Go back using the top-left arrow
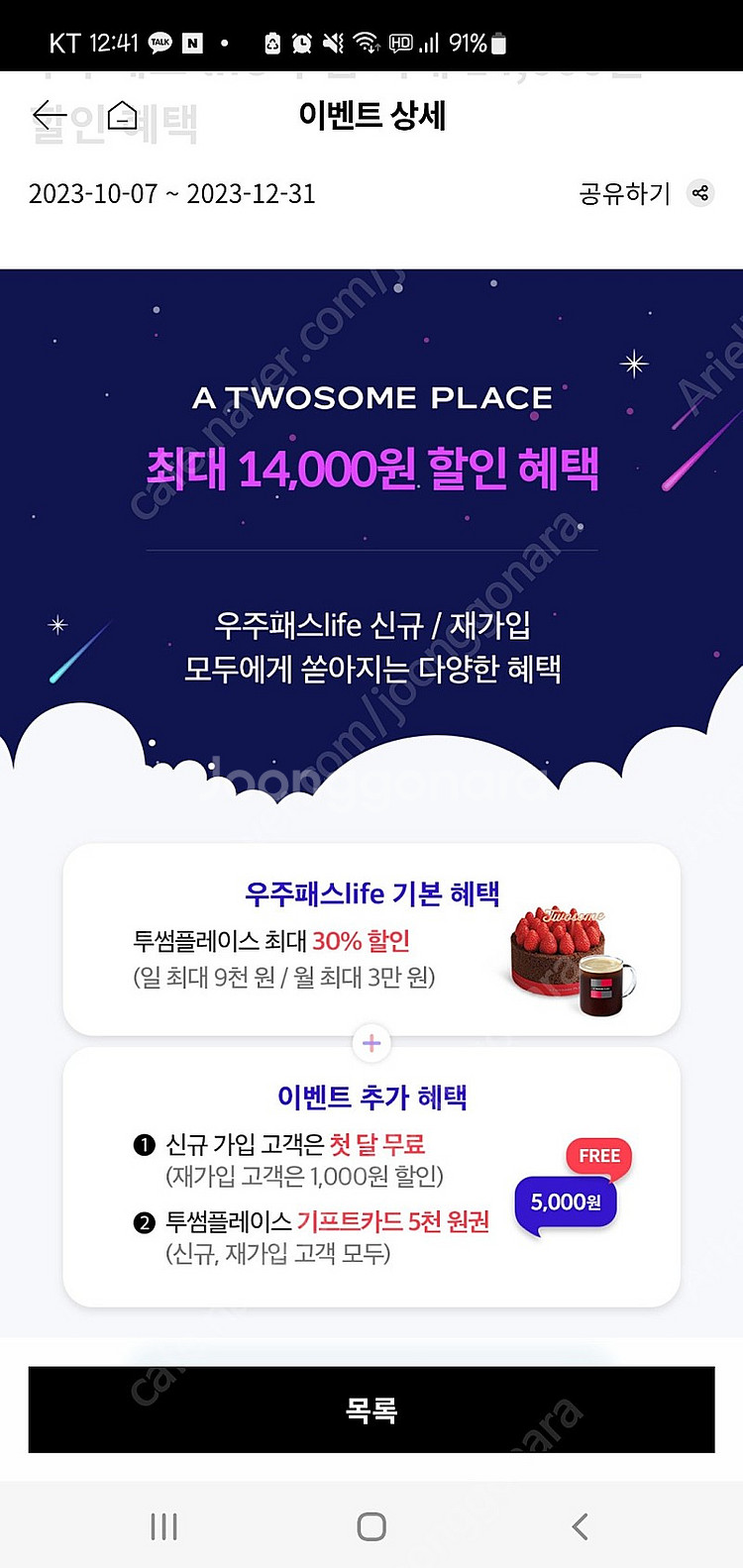Image resolution: width=743 pixels, height=1568 pixels. (x=48, y=116)
